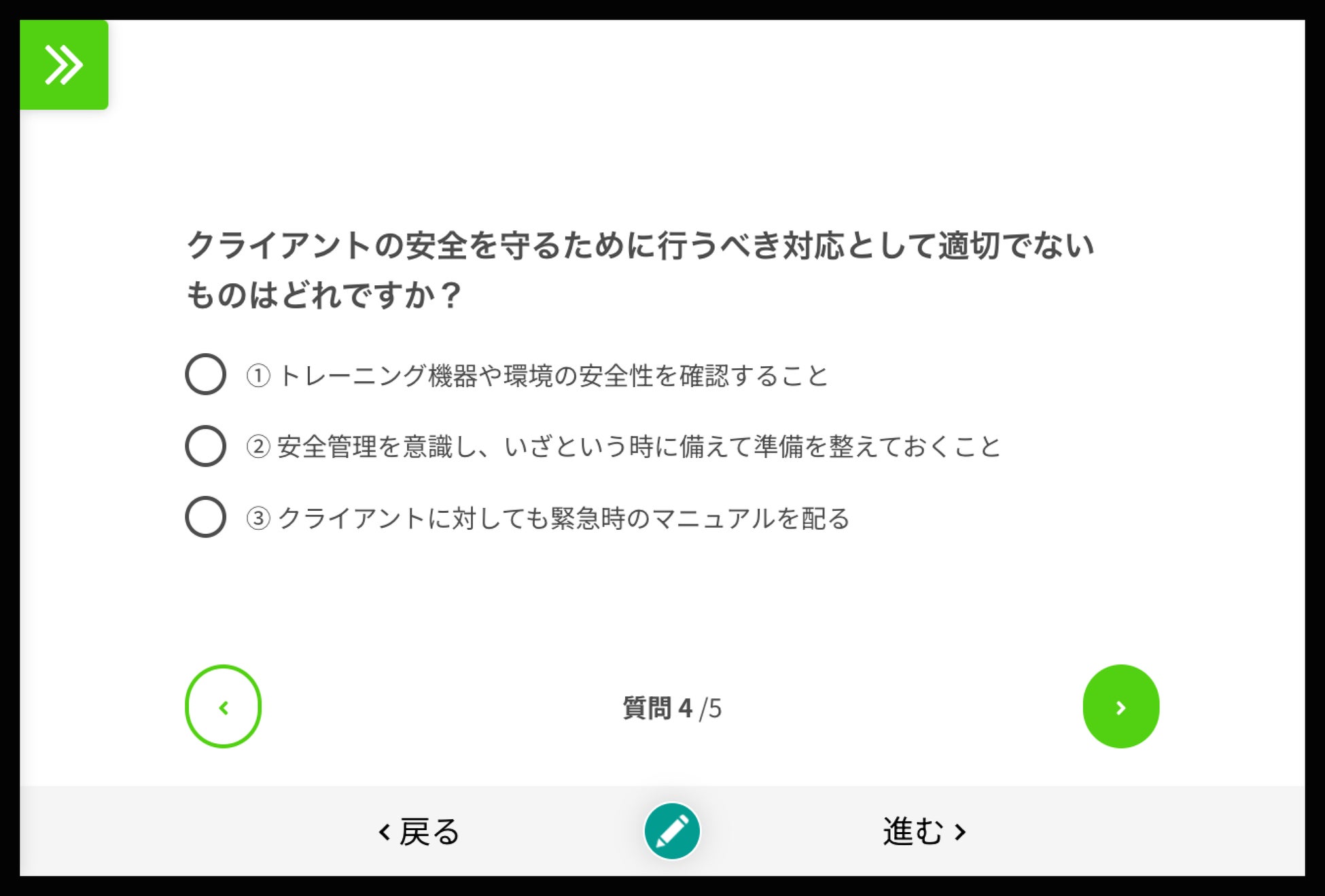This screenshot has width=1325, height=896.
Task: Expand the green double-chevron side menu
Action: tap(64, 65)
